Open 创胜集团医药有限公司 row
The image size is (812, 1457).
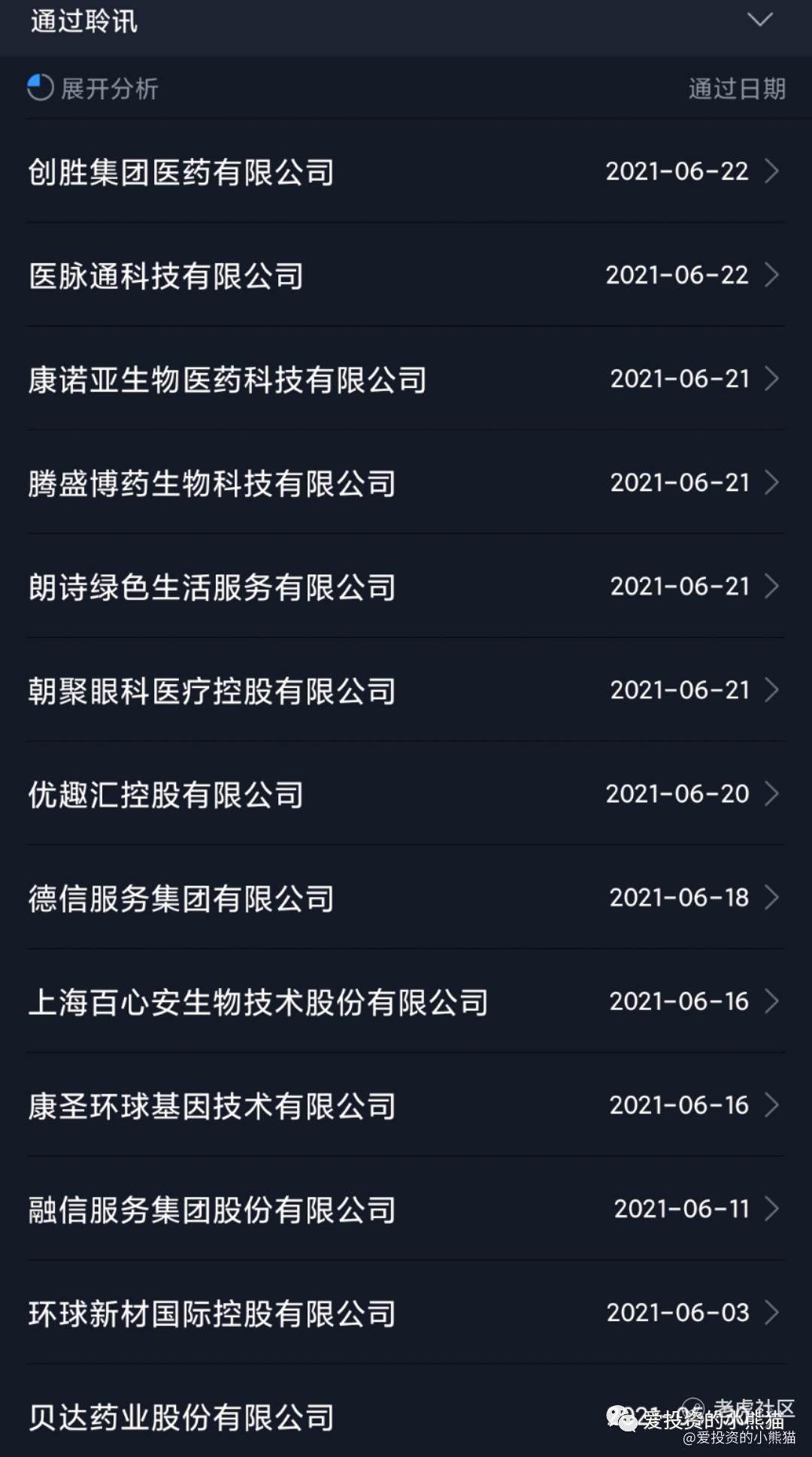(x=406, y=171)
